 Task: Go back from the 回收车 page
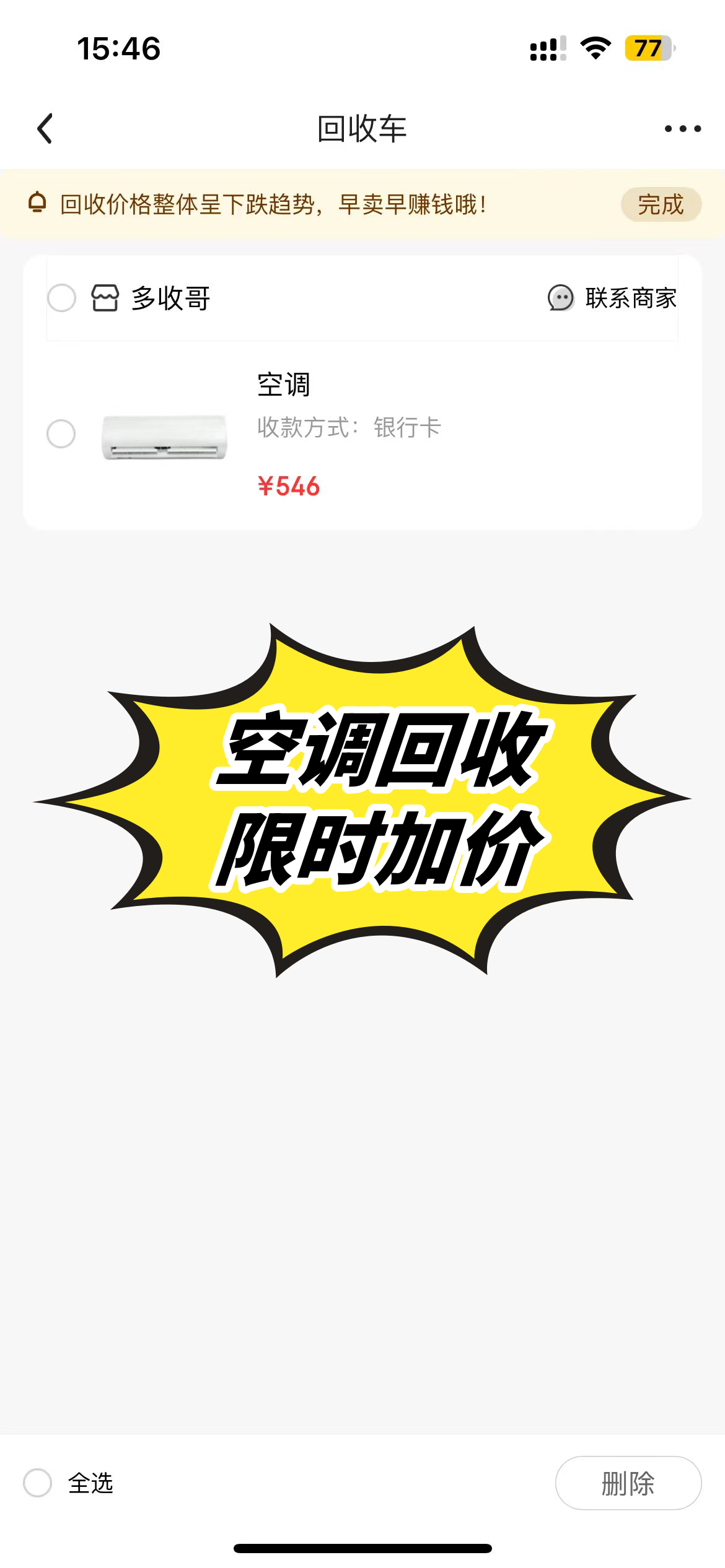tap(45, 129)
